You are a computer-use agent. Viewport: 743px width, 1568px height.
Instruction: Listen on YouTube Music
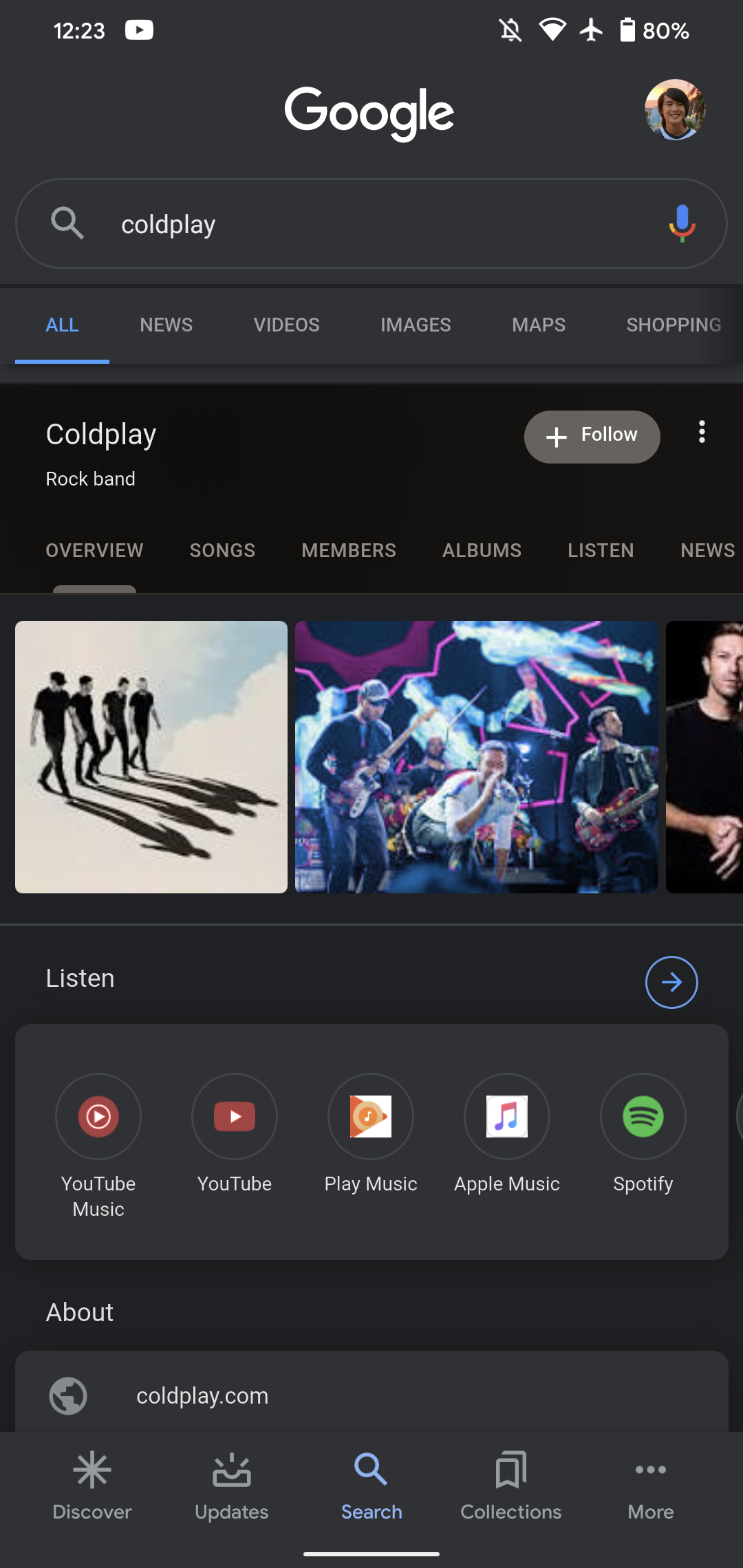click(x=98, y=1117)
